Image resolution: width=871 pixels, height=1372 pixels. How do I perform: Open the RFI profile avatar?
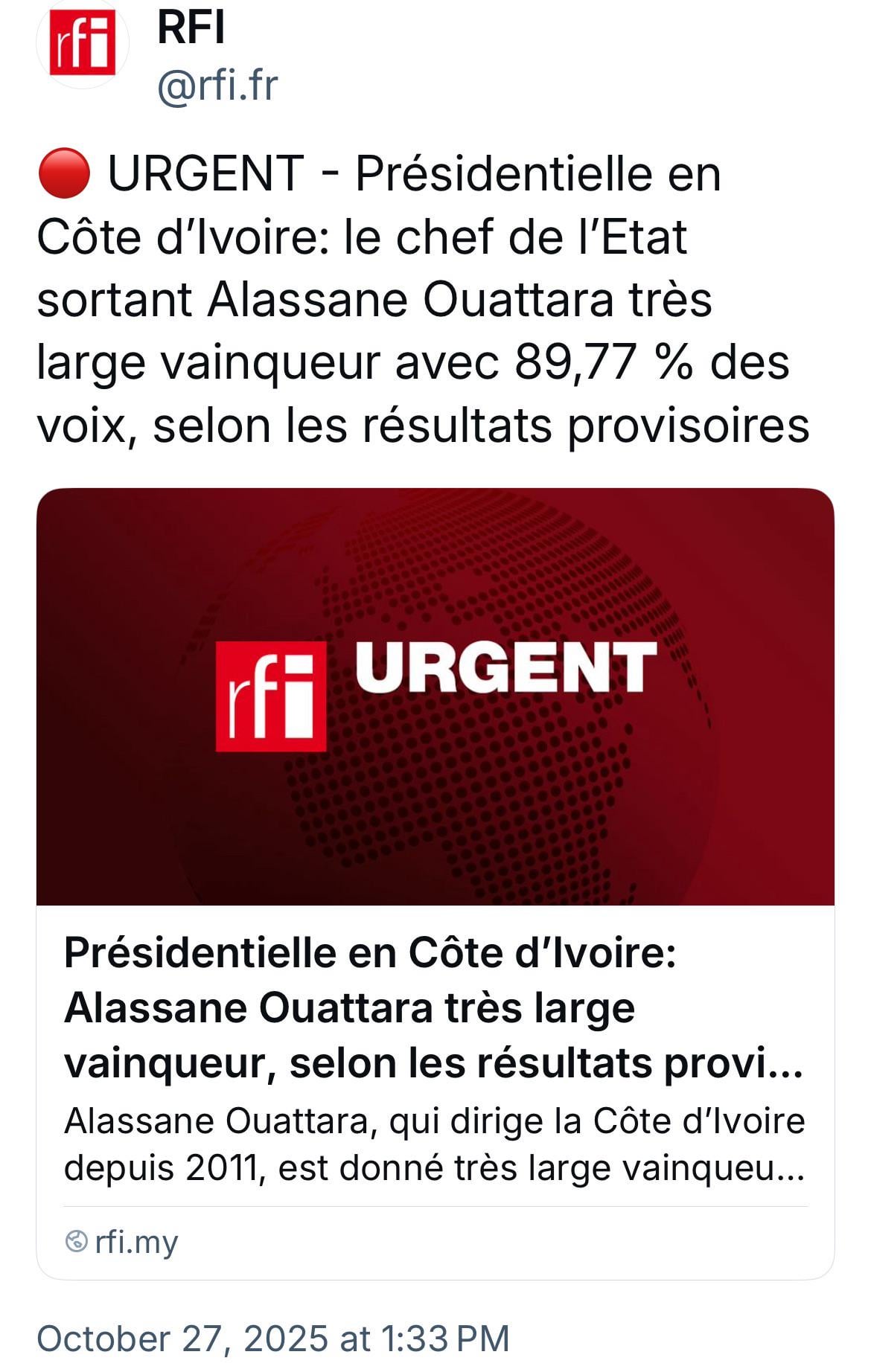pos(82,44)
